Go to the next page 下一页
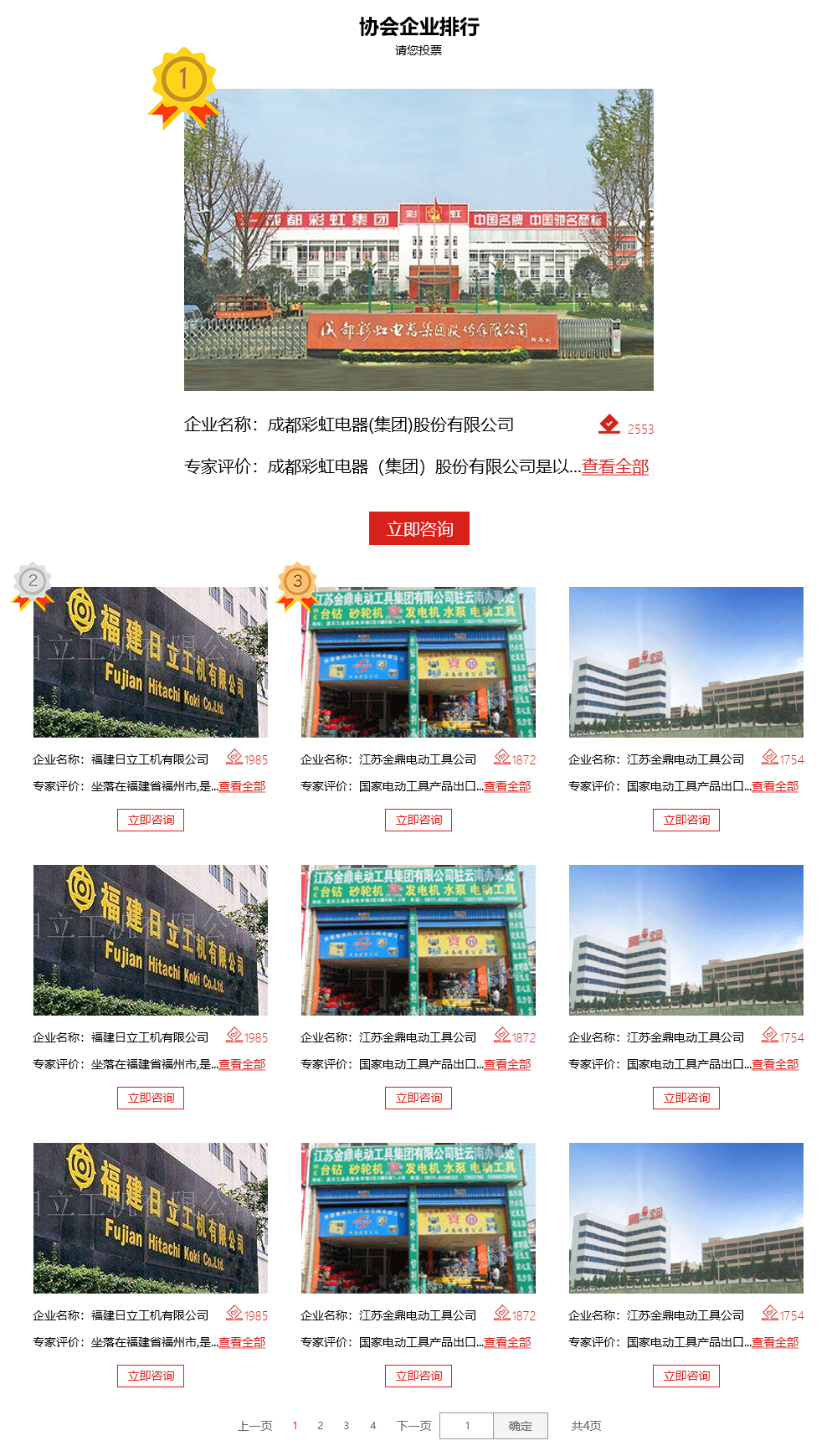The height and width of the screenshot is (1456, 837). pos(413,1426)
